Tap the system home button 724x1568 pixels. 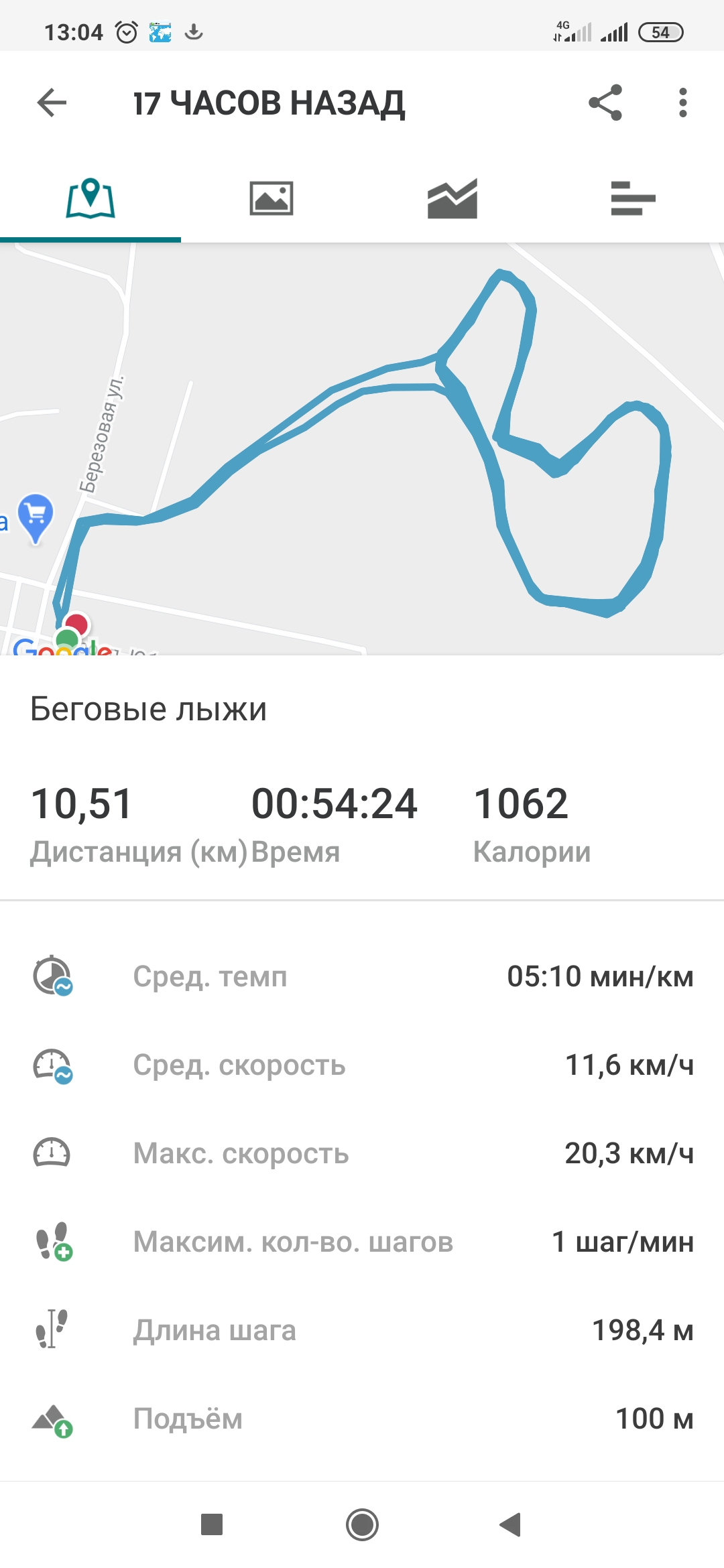(362, 1524)
